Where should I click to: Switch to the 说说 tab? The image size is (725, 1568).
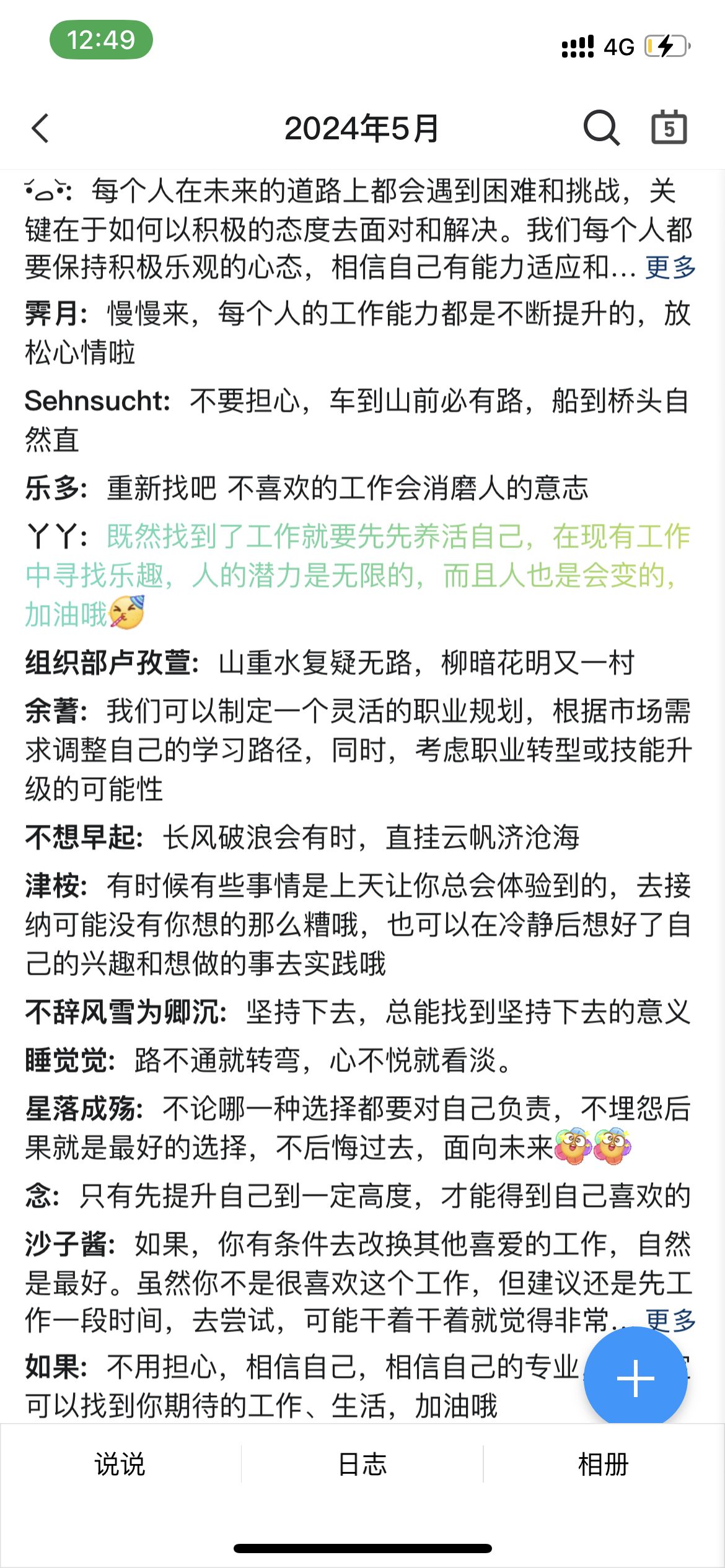tap(120, 1465)
